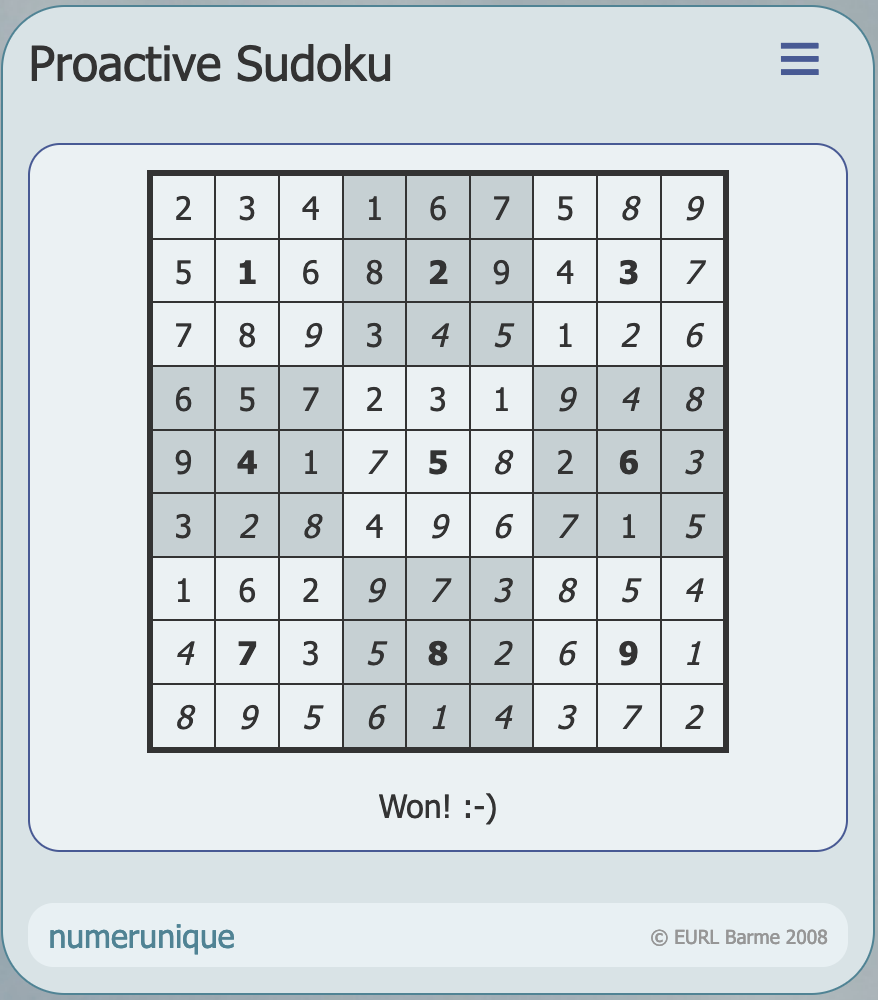Open the hamburger menu
This screenshot has width=878, height=1000.
800,60
